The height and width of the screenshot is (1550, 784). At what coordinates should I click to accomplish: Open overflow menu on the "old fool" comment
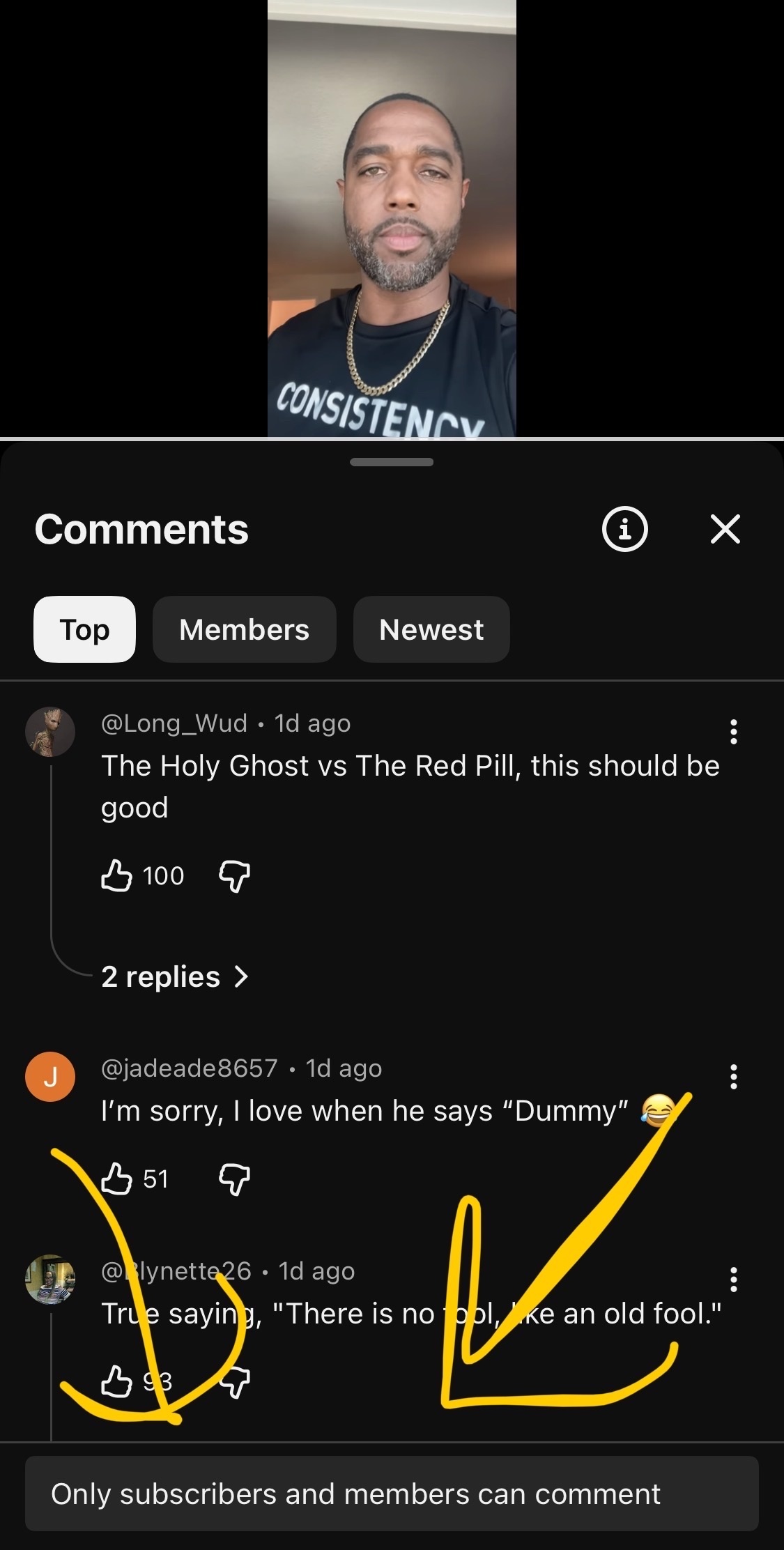click(x=733, y=1280)
